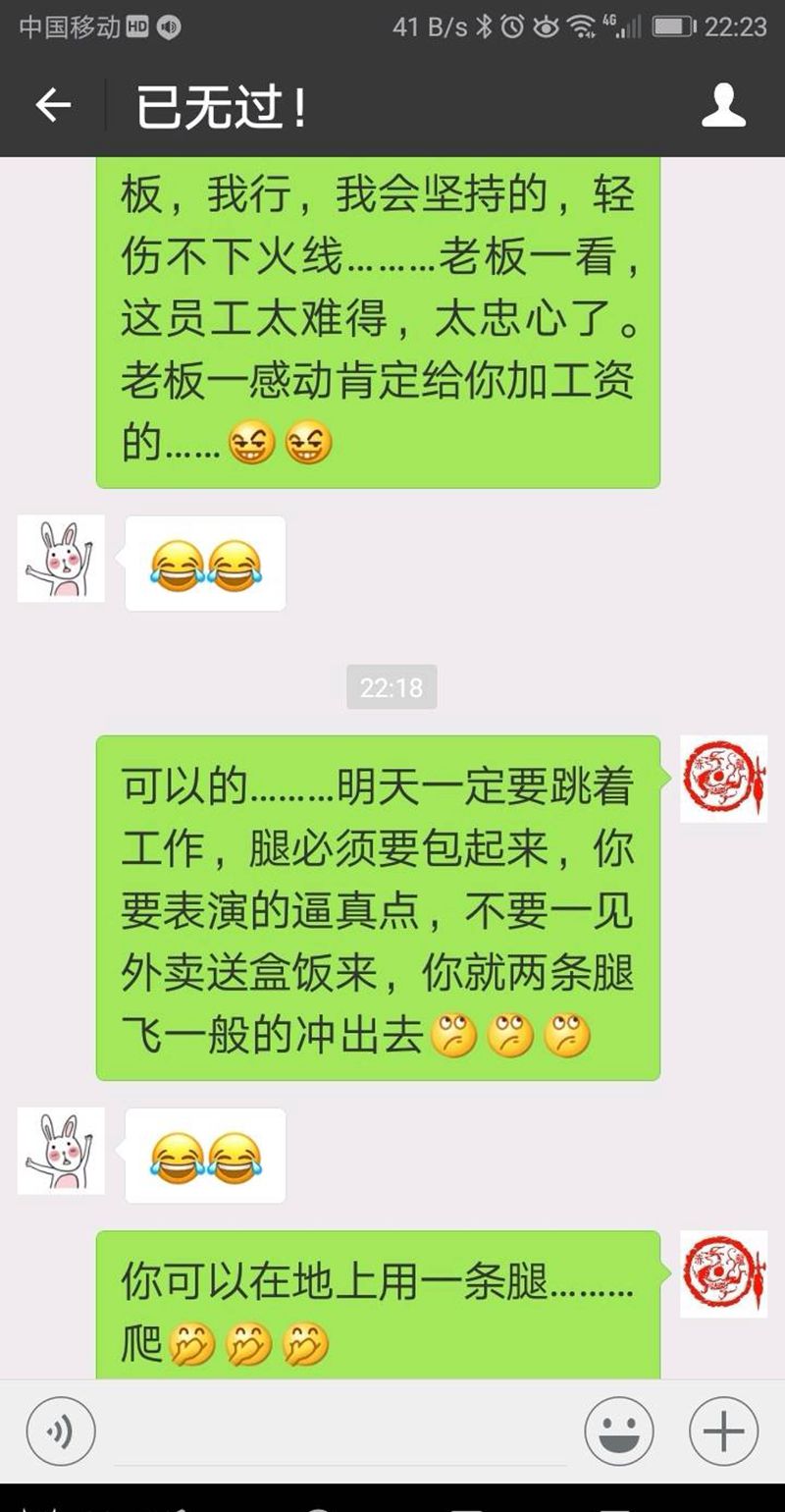Tap the message text input field

(339, 1431)
